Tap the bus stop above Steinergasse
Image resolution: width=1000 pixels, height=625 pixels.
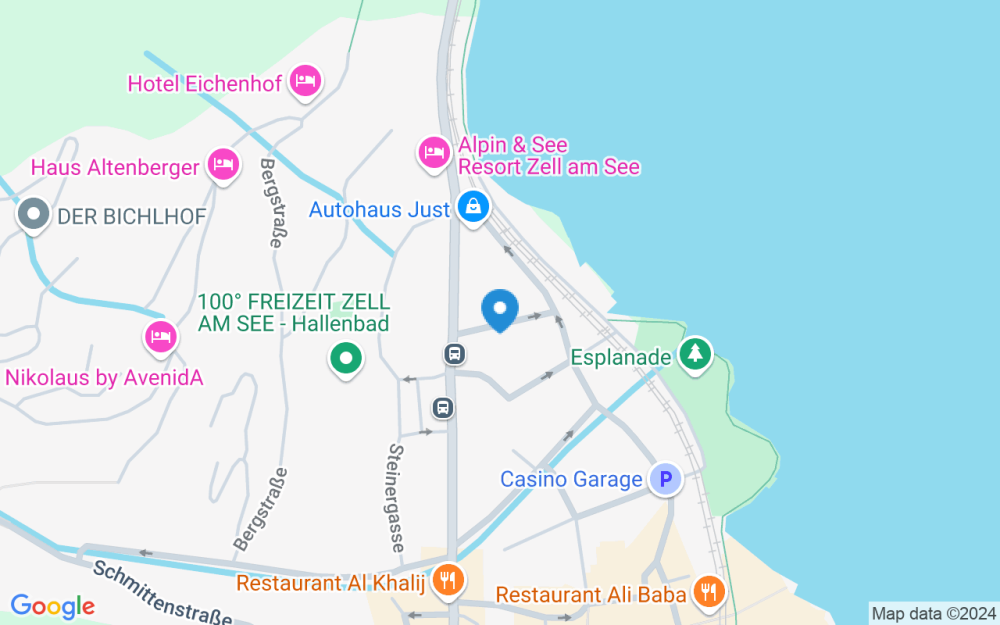pyautogui.click(x=443, y=408)
